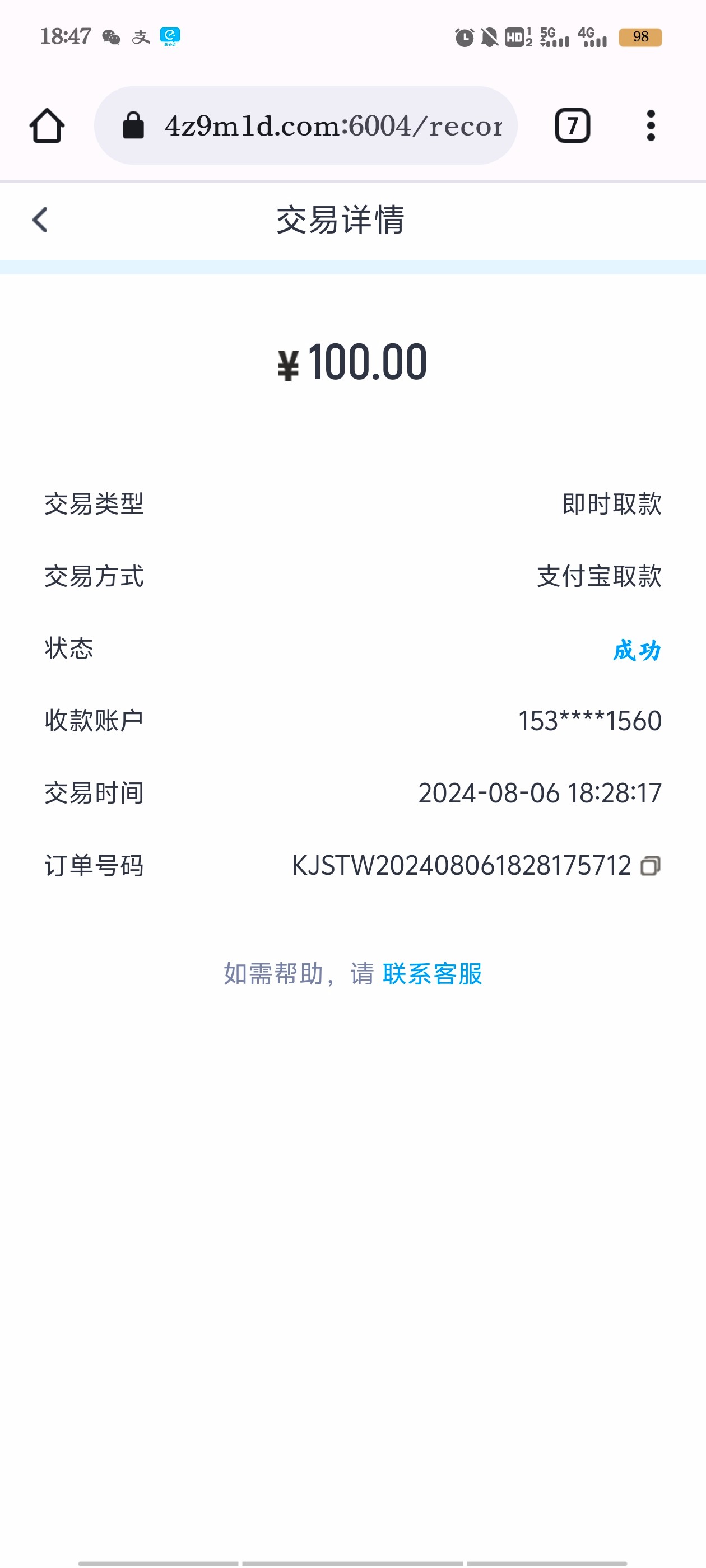Tap the browser home button

pos(47,126)
